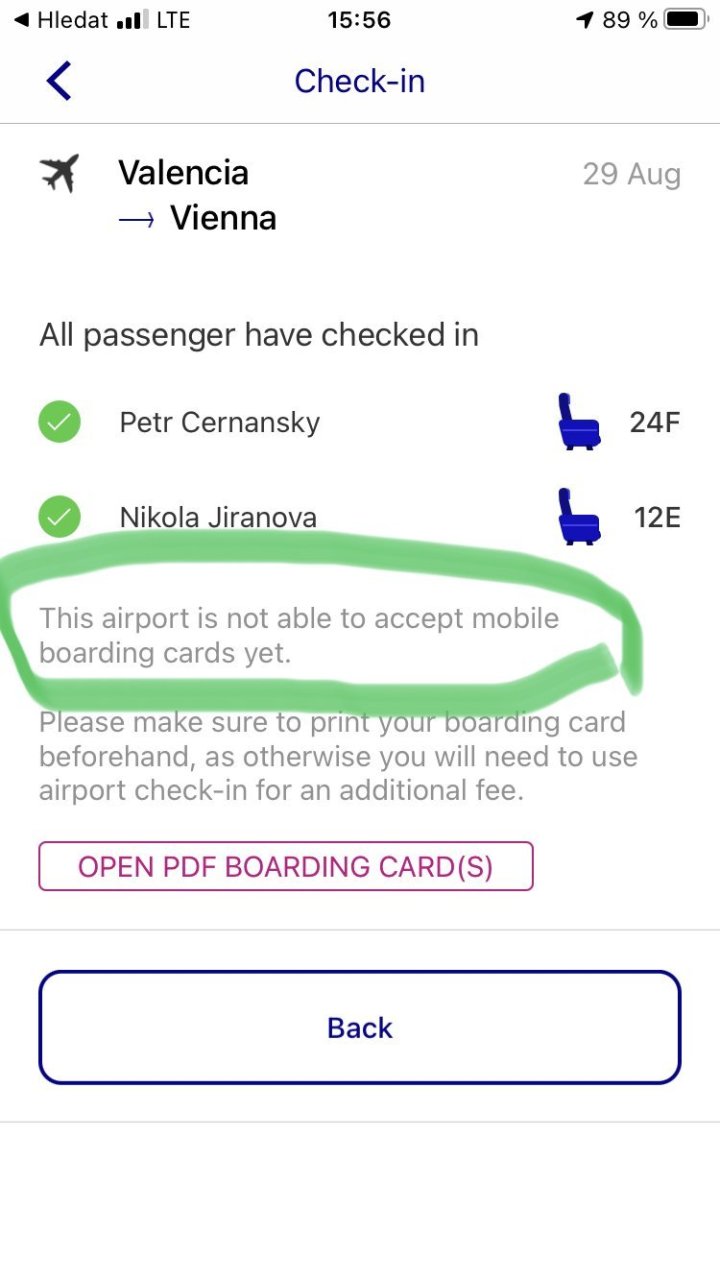
Task: Go back using the top-left arrow
Action: click(60, 81)
